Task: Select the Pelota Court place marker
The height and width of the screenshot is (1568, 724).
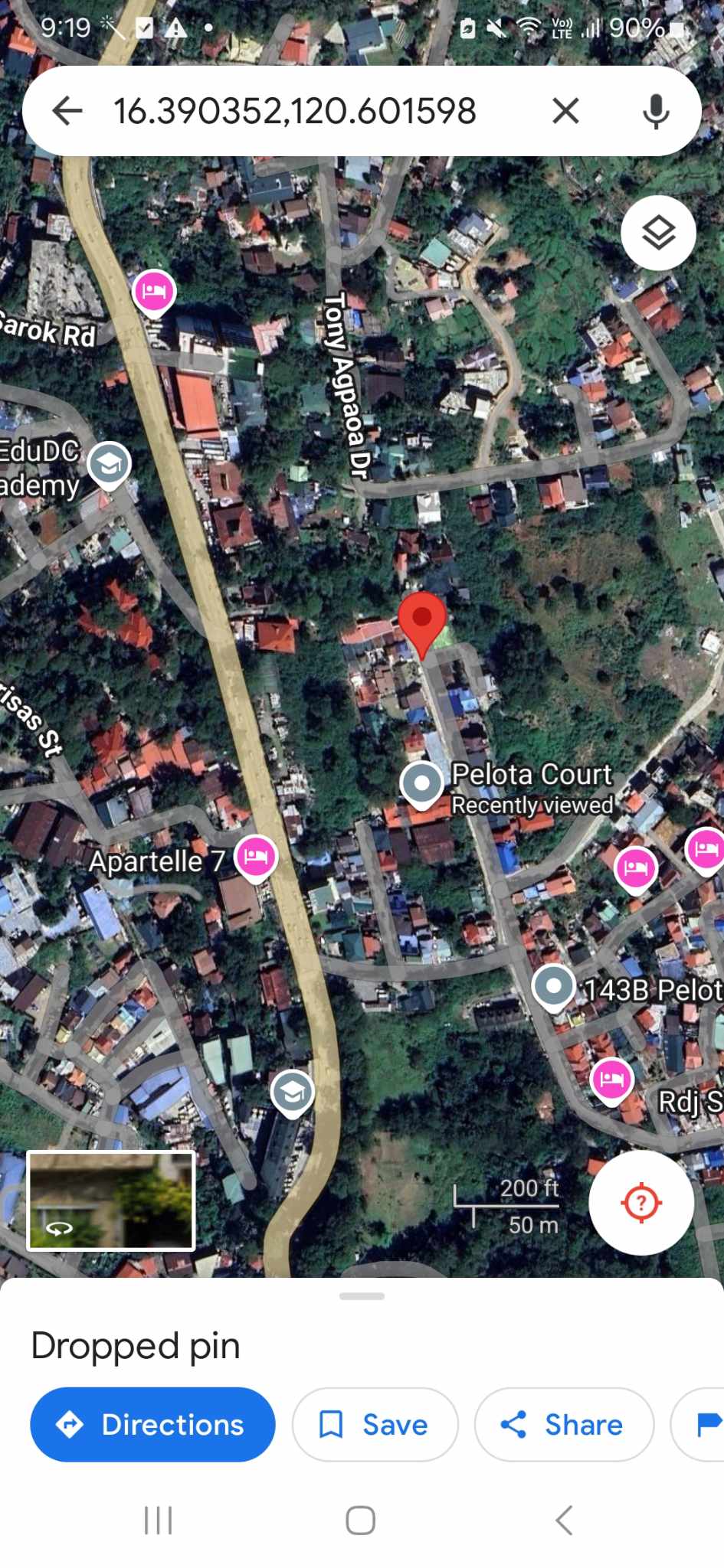Action: 422,783
